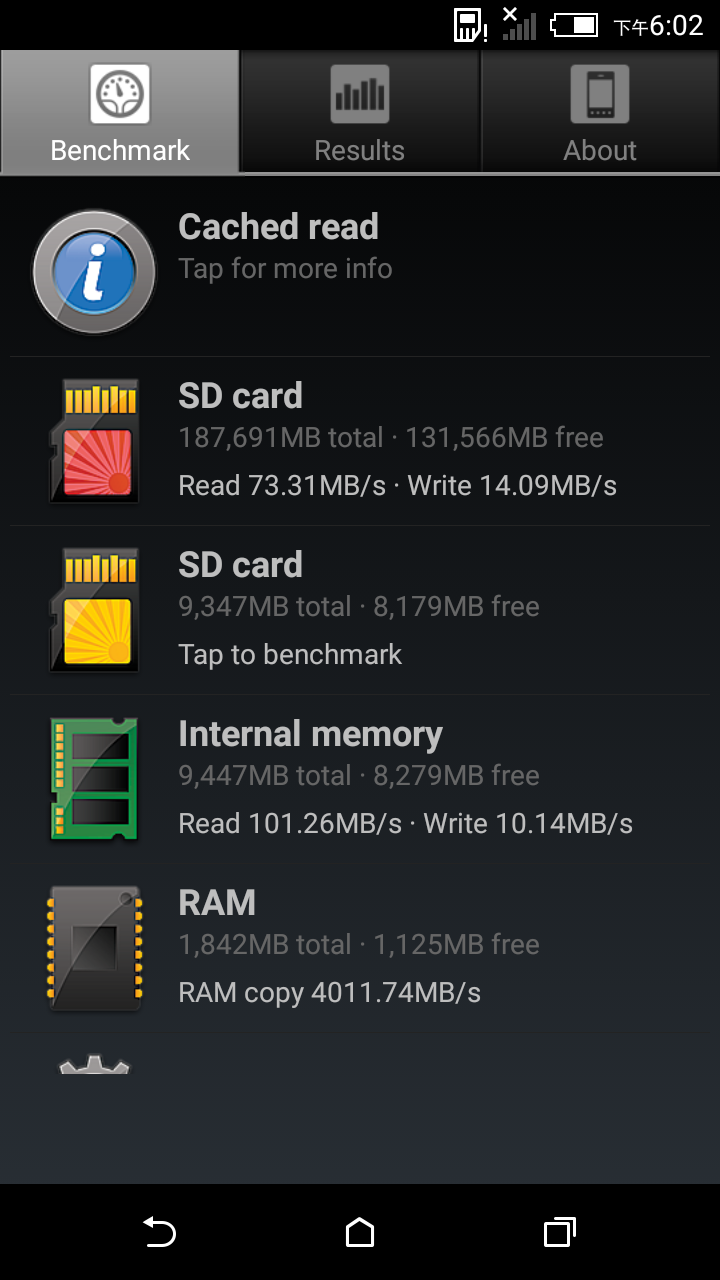Run the Internal memory benchmark
720x1280 pixels.
[360, 779]
